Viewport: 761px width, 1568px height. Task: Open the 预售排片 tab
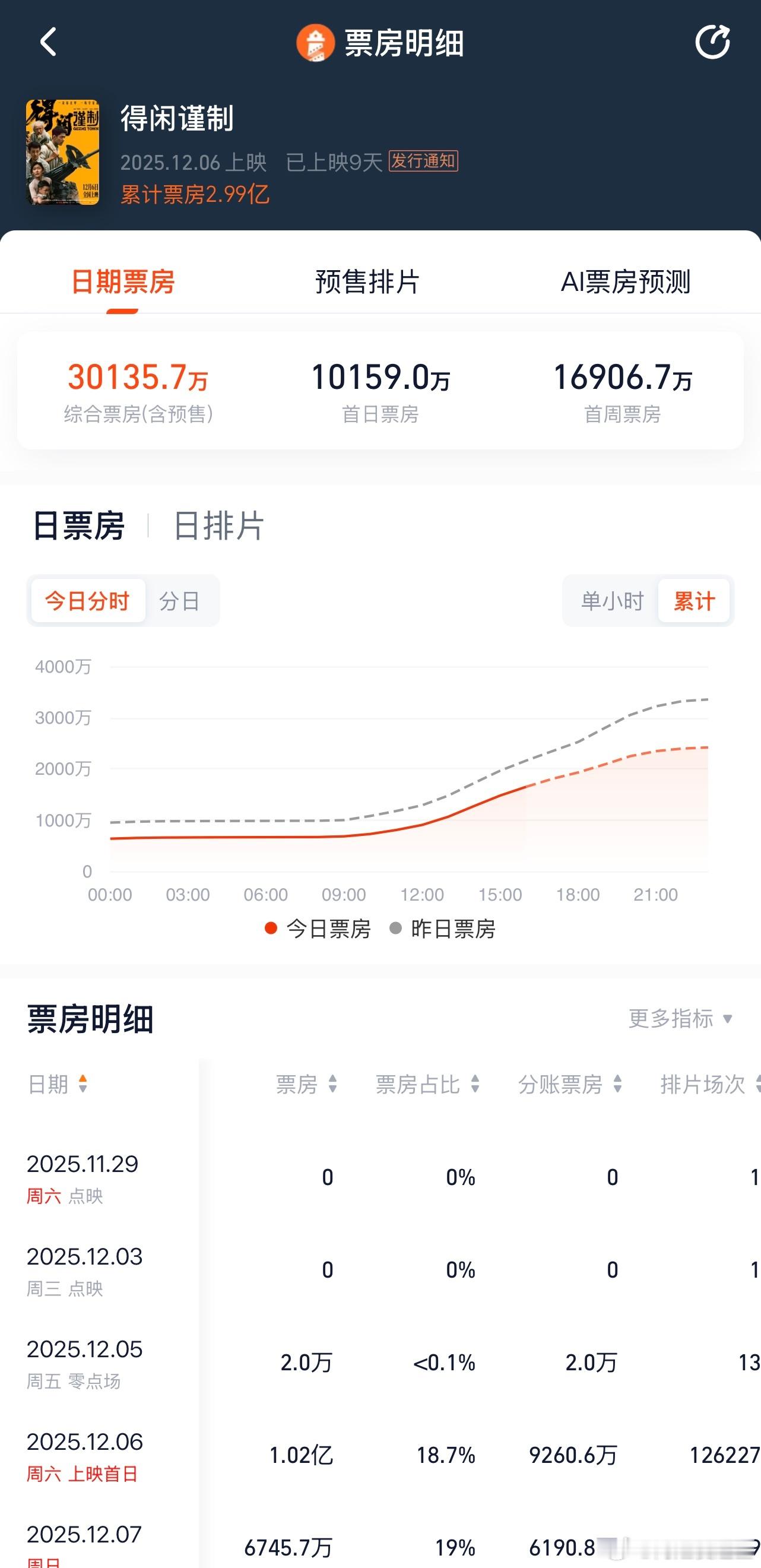click(x=365, y=280)
